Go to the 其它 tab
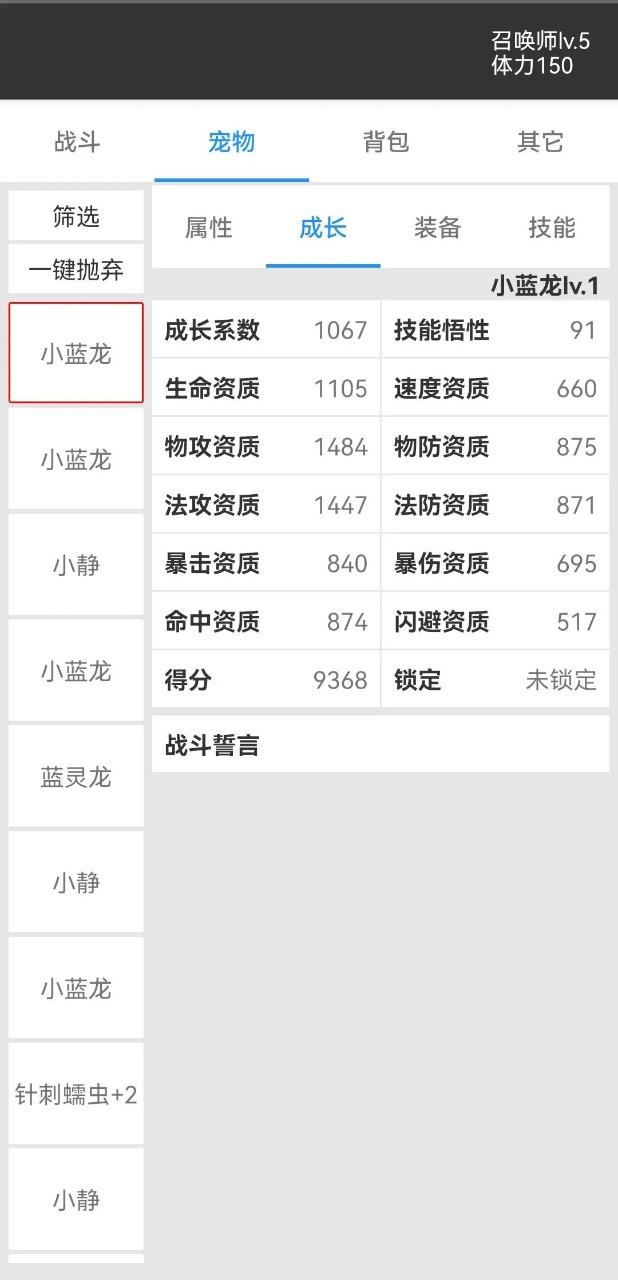This screenshot has width=618, height=1280. (x=540, y=142)
